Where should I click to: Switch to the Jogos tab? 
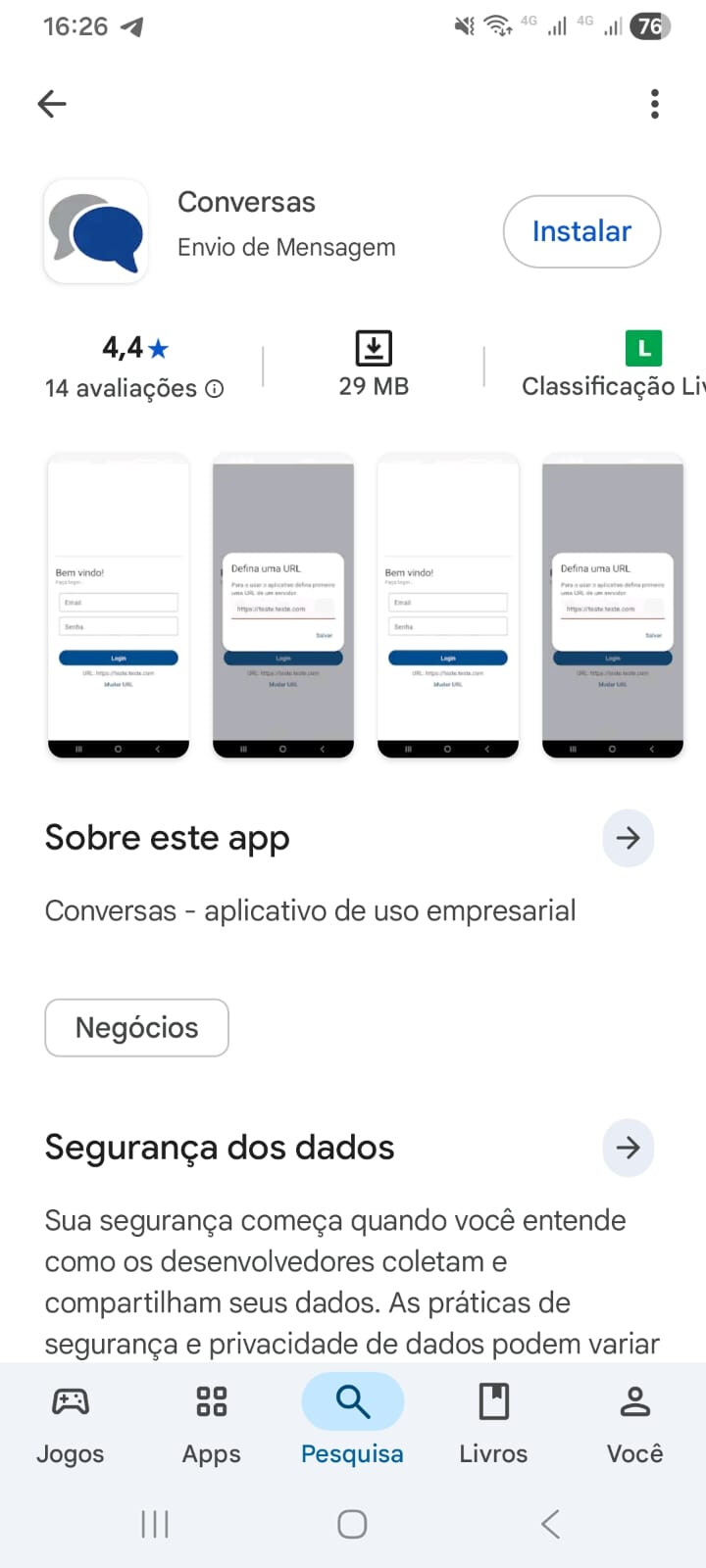[x=71, y=1423]
